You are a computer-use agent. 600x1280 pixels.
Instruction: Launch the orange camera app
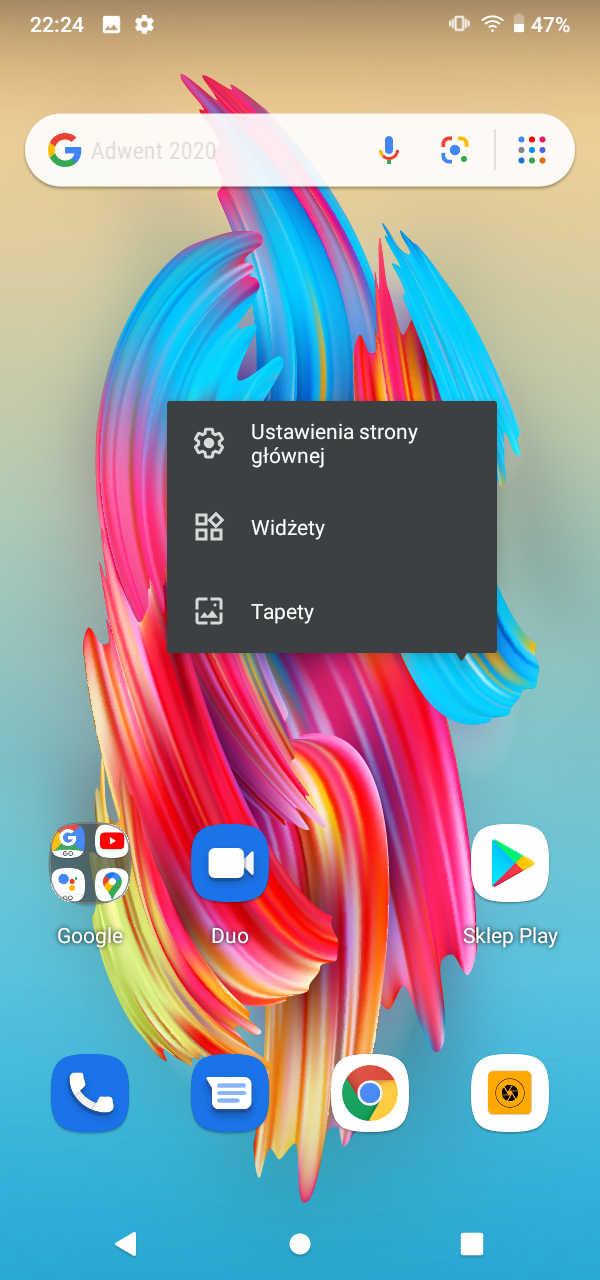tap(510, 1093)
